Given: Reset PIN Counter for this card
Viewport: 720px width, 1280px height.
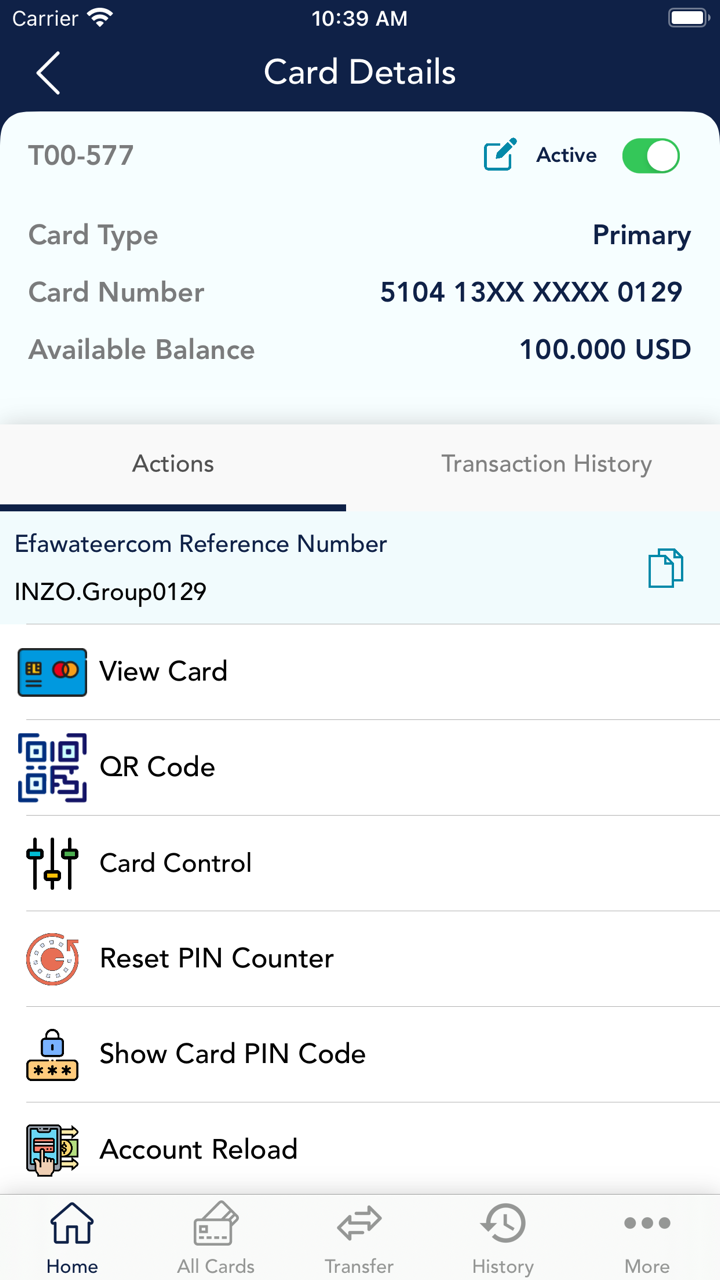Looking at the screenshot, I should click(x=216, y=958).
